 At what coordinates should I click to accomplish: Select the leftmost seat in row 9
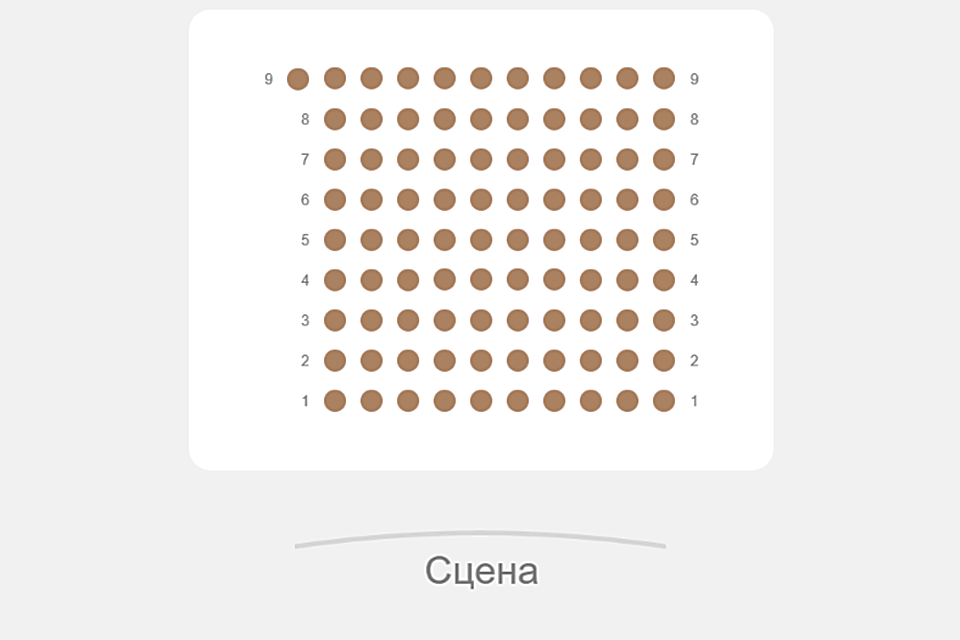click(298, 79)
